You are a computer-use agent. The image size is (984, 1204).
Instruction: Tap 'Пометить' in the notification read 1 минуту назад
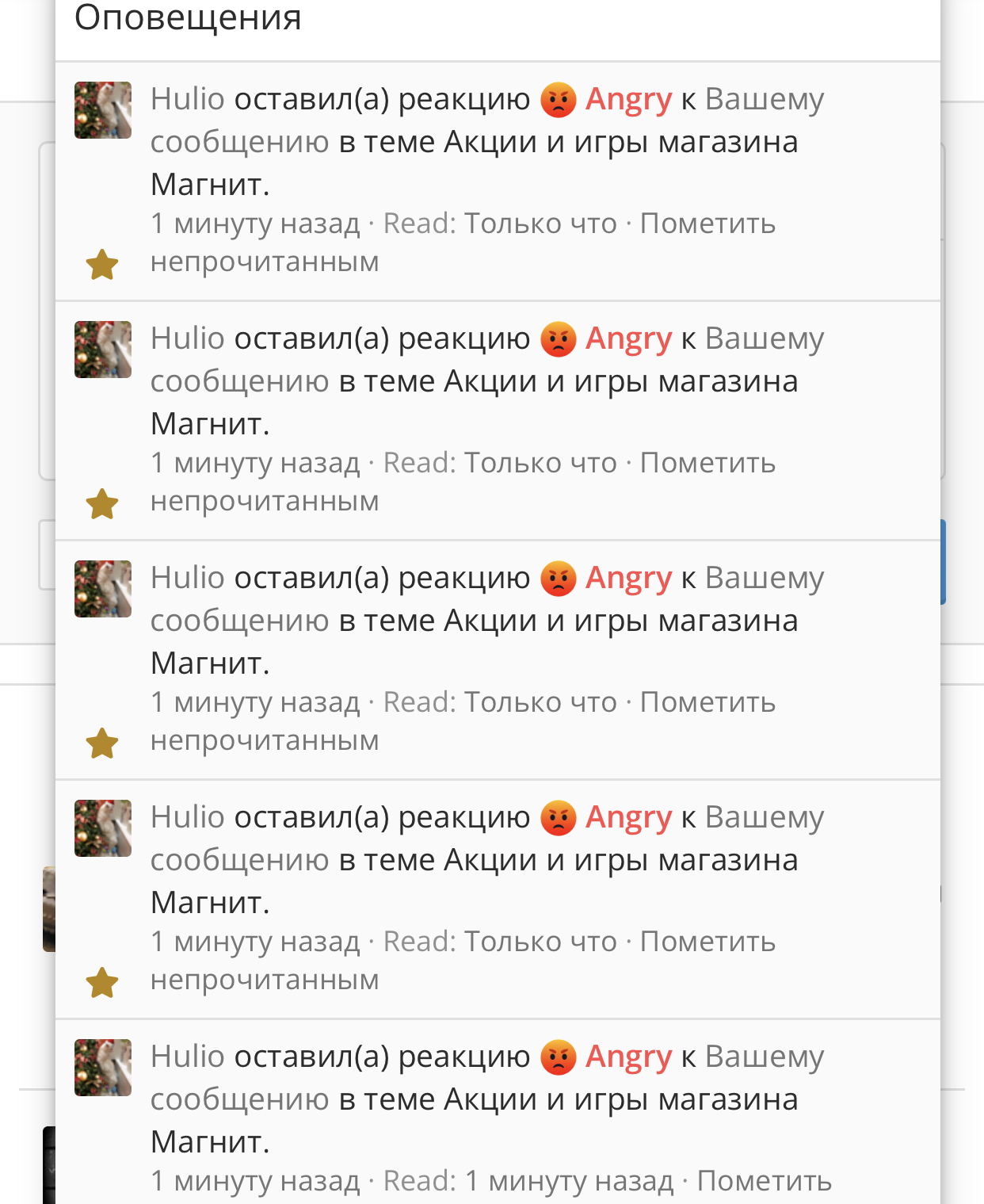coord(765,1181)
